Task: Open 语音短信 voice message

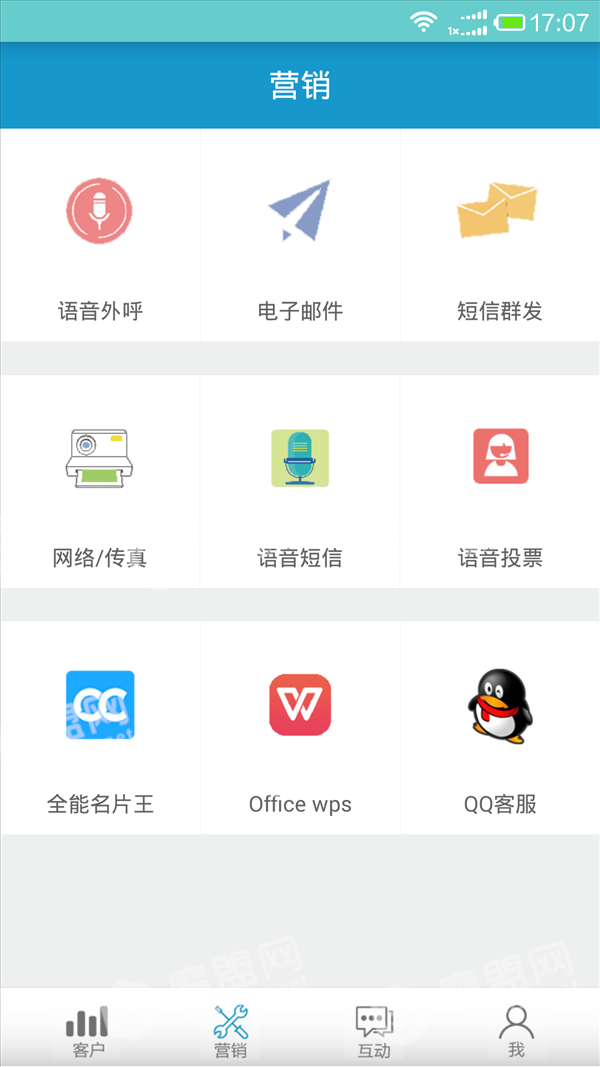Action: 300,482
